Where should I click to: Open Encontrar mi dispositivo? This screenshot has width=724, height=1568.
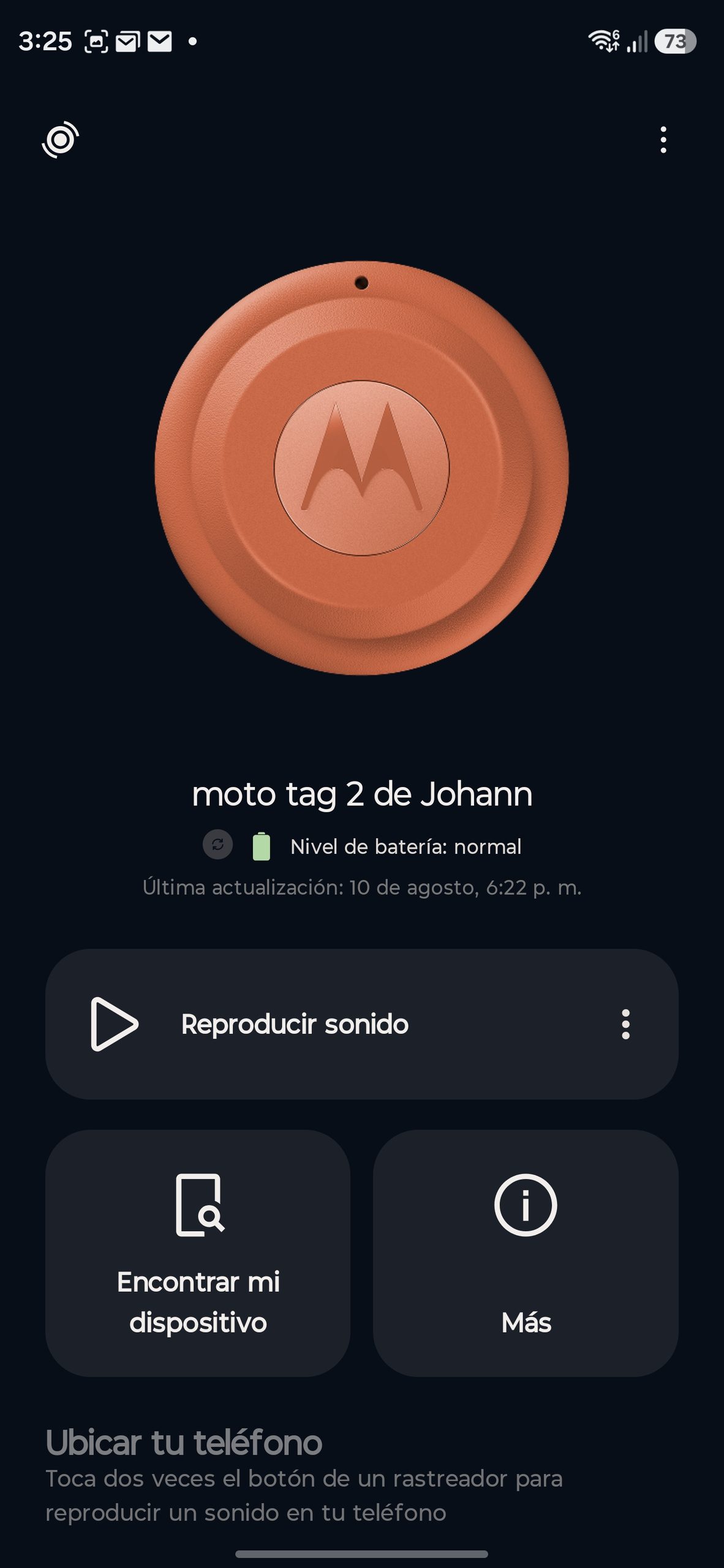pos(198,1253)
